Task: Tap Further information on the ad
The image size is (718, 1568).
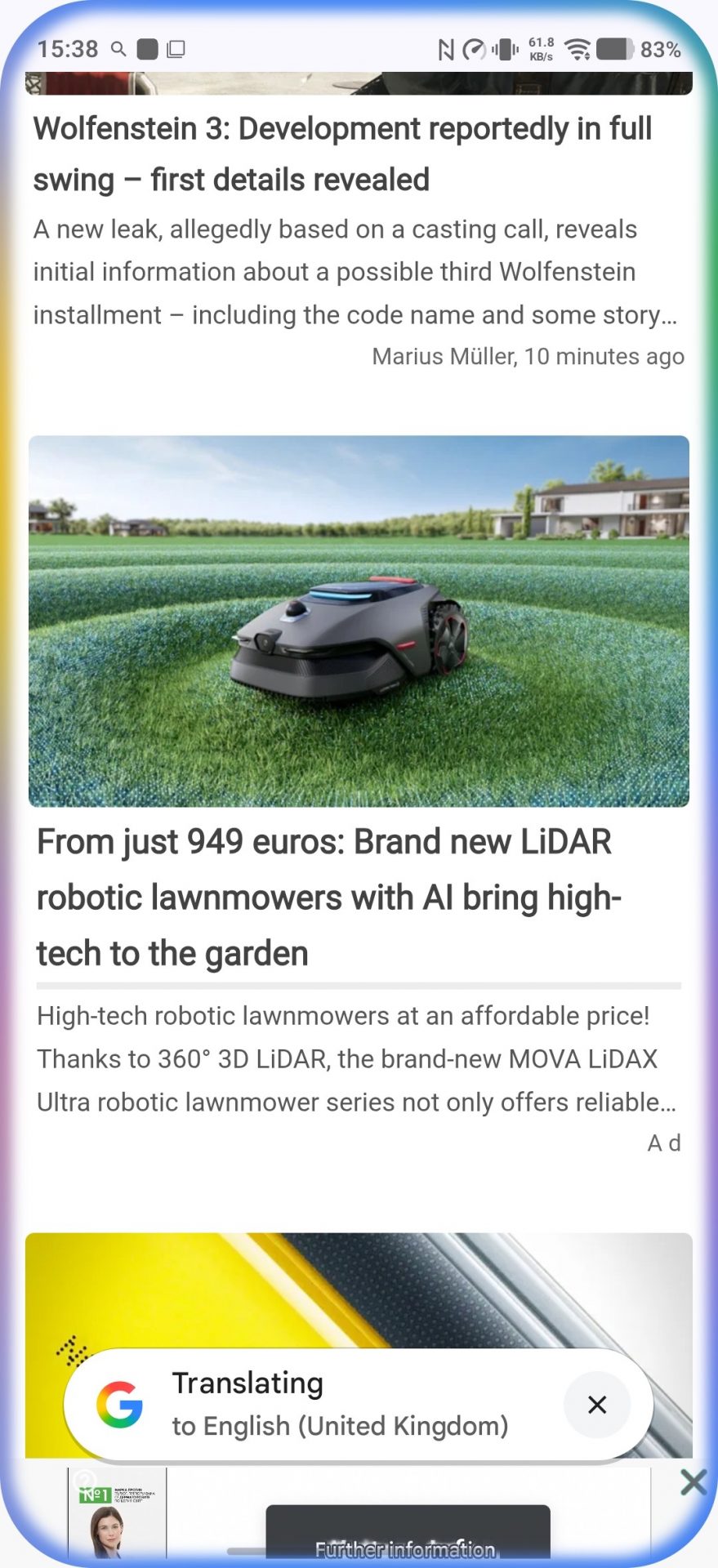Action: point(407,1543)
